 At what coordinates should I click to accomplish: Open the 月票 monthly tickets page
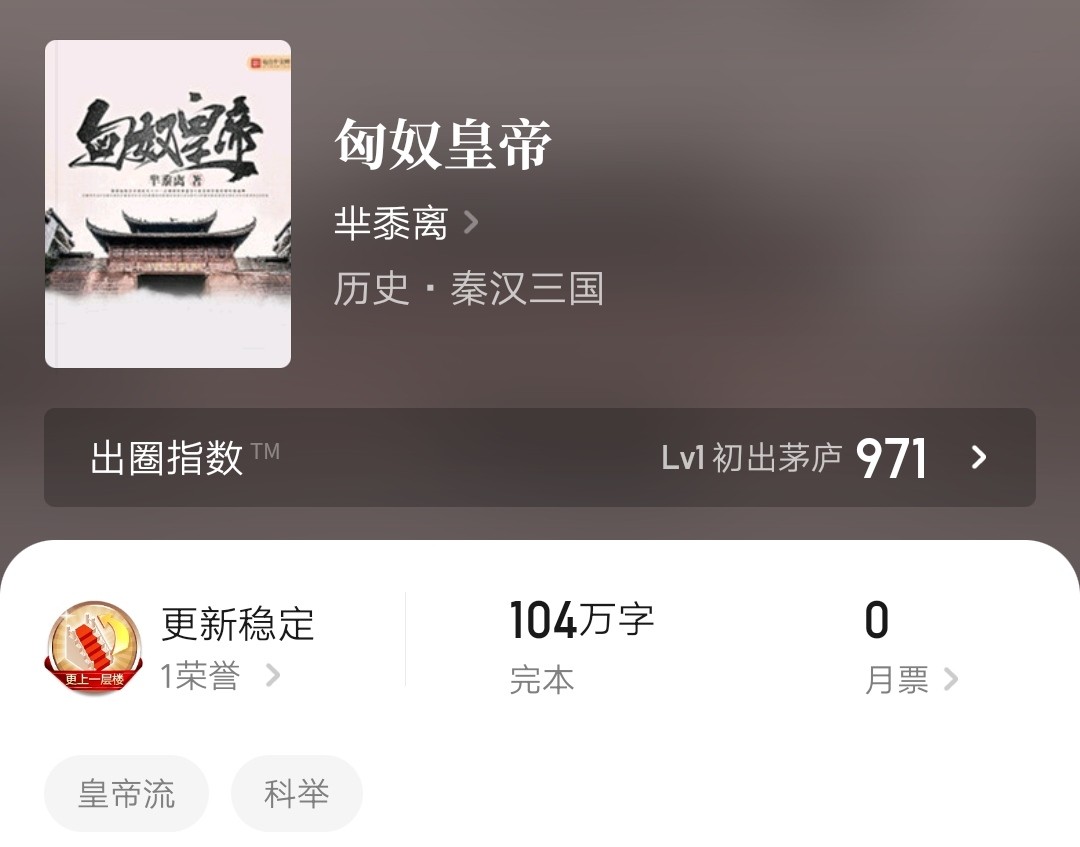point(910,680)
